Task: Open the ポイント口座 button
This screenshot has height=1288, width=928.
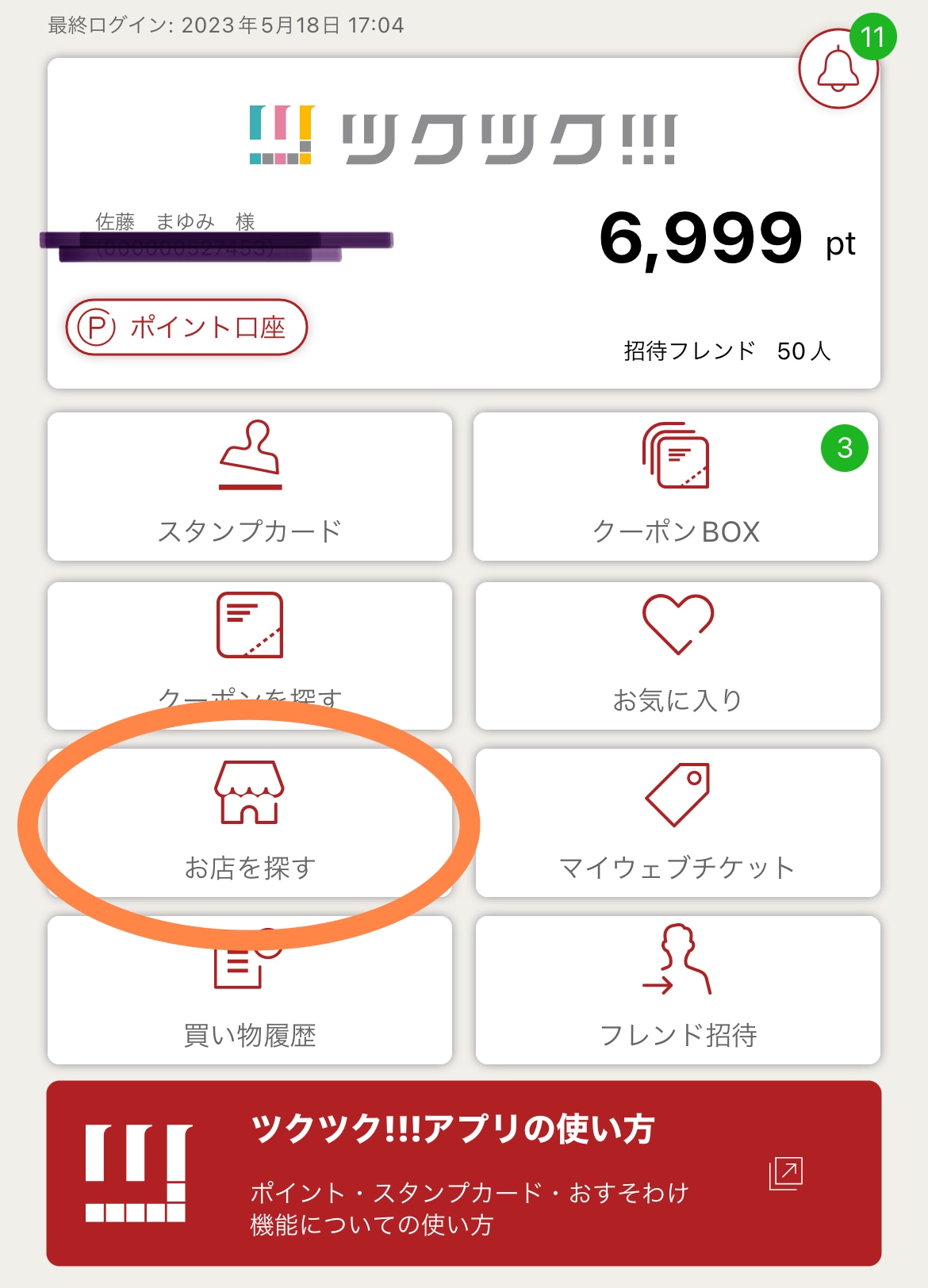Action: pyautogui.click(x=186, y=327)
